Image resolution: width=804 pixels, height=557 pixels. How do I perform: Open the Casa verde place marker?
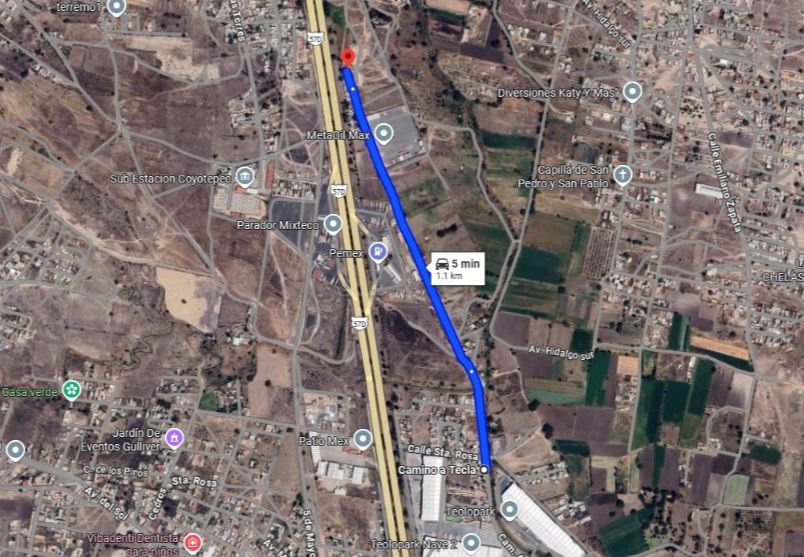71,390
